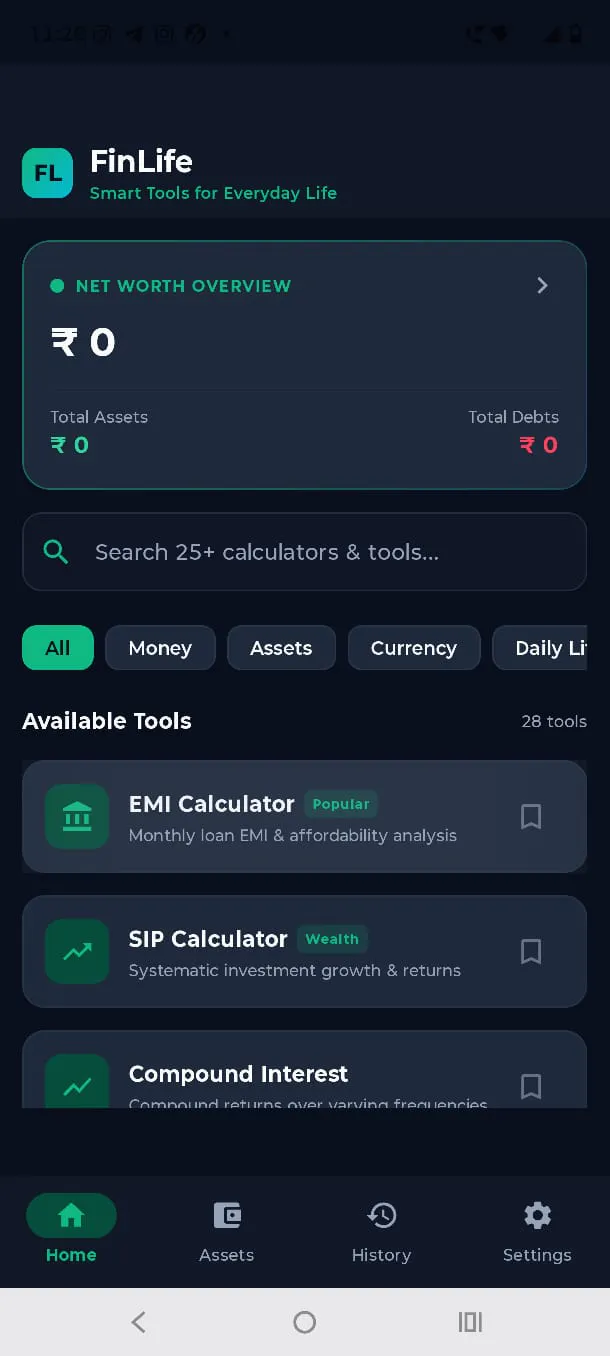
Task: Filter tools by Money
Action: coord(160,648)
